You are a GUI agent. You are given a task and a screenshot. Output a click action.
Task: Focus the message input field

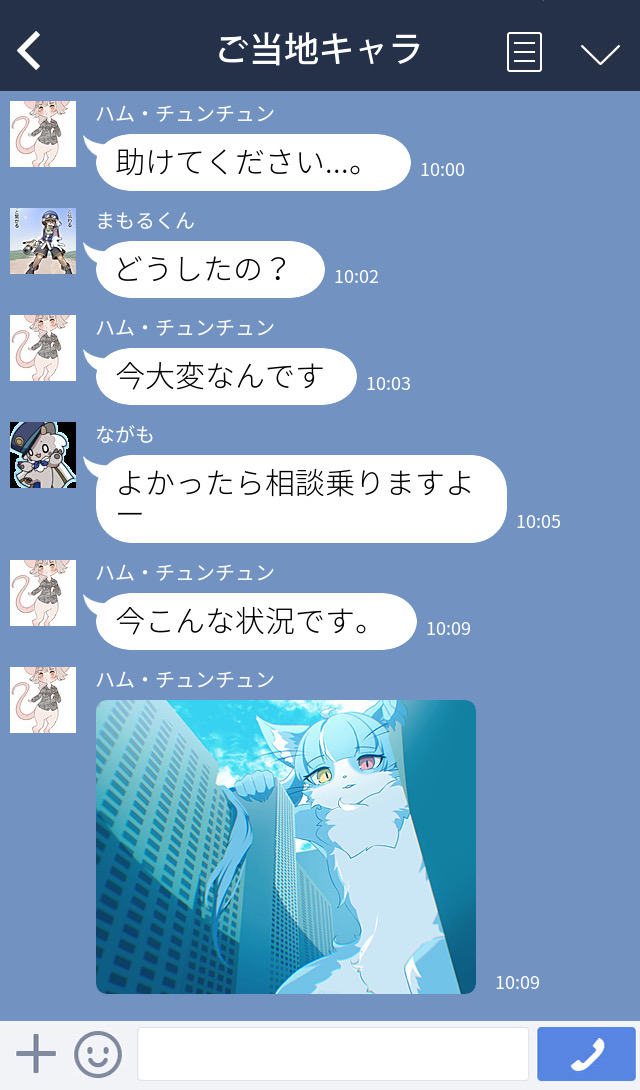(332, 1054)
